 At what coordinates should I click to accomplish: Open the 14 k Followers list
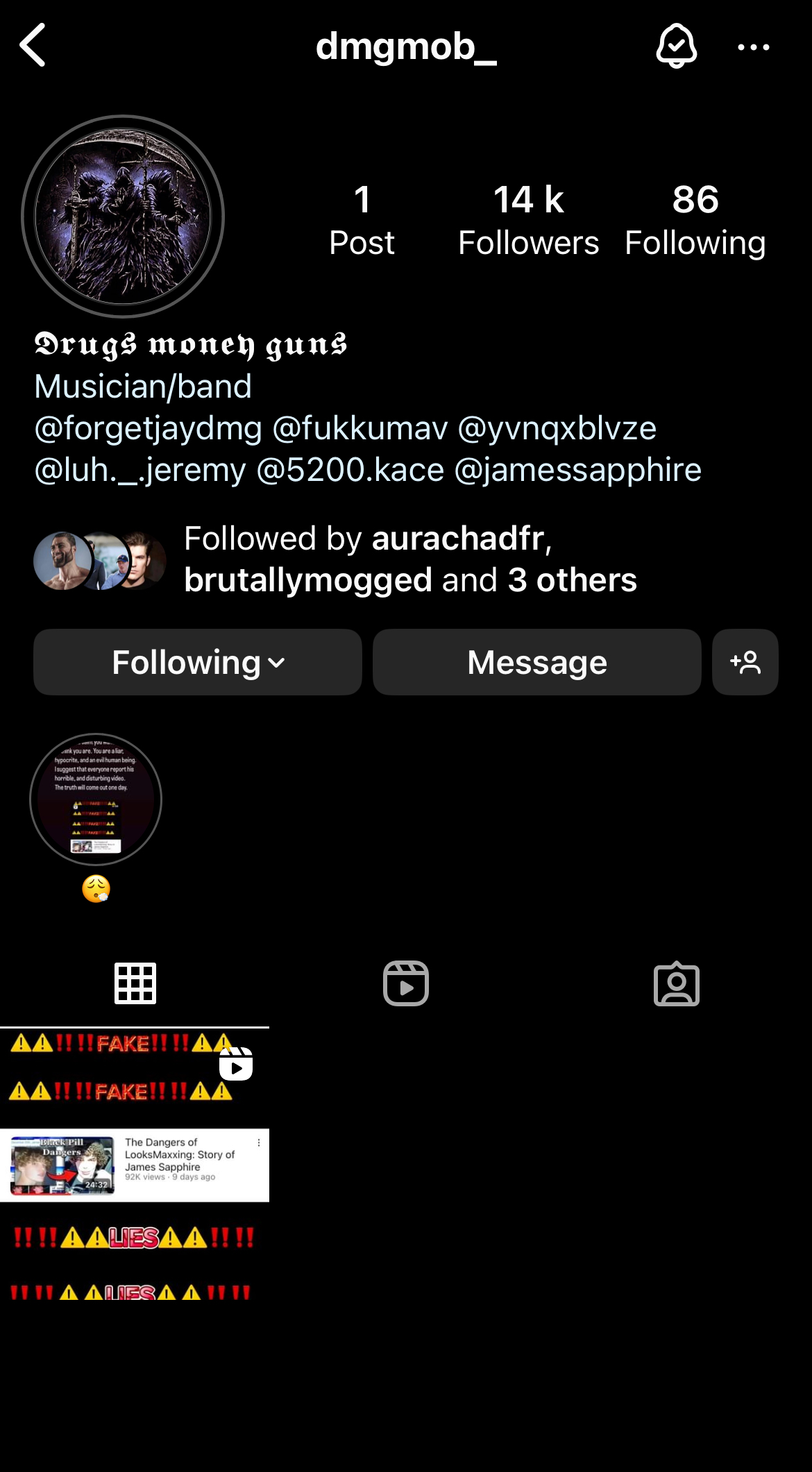[x=528, y=220]
